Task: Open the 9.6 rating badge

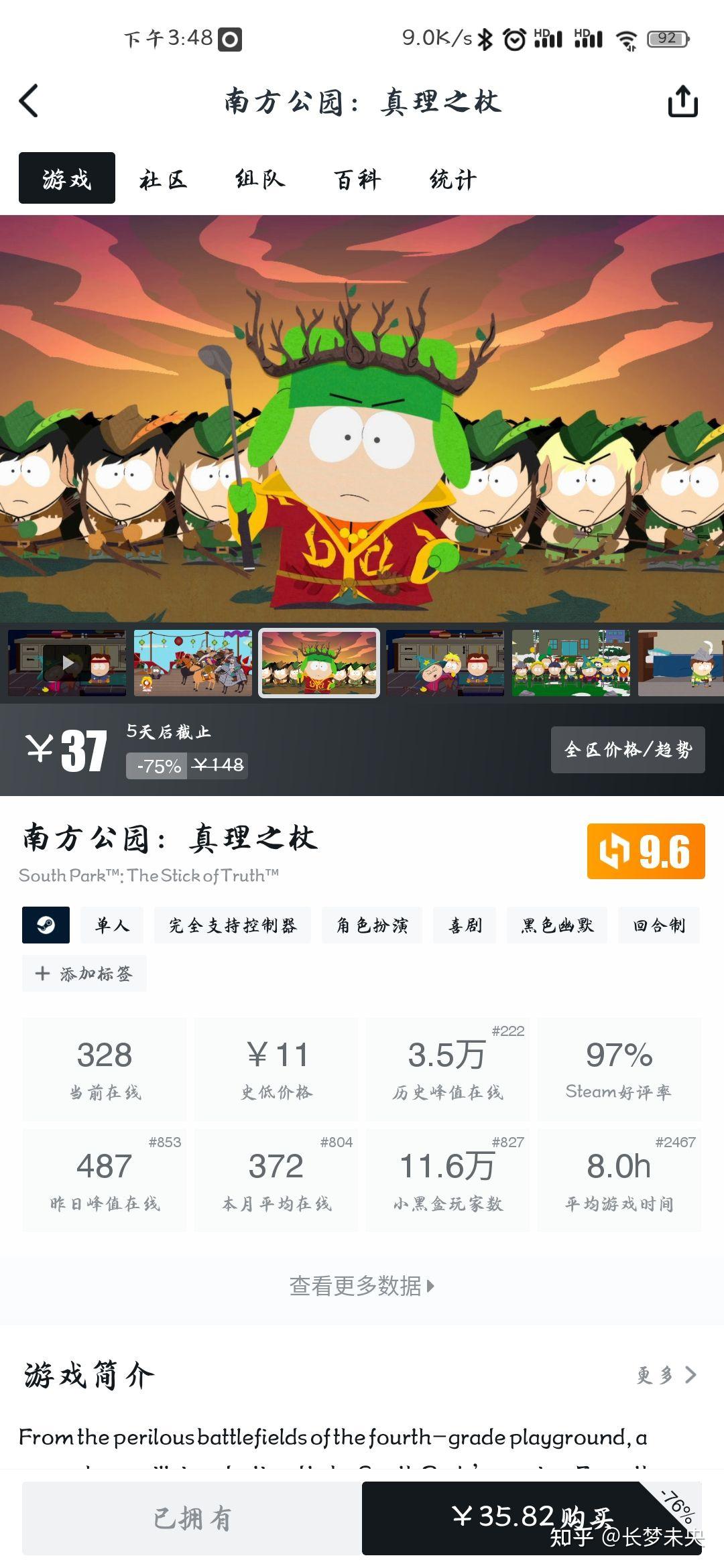Action: [646, 851]
